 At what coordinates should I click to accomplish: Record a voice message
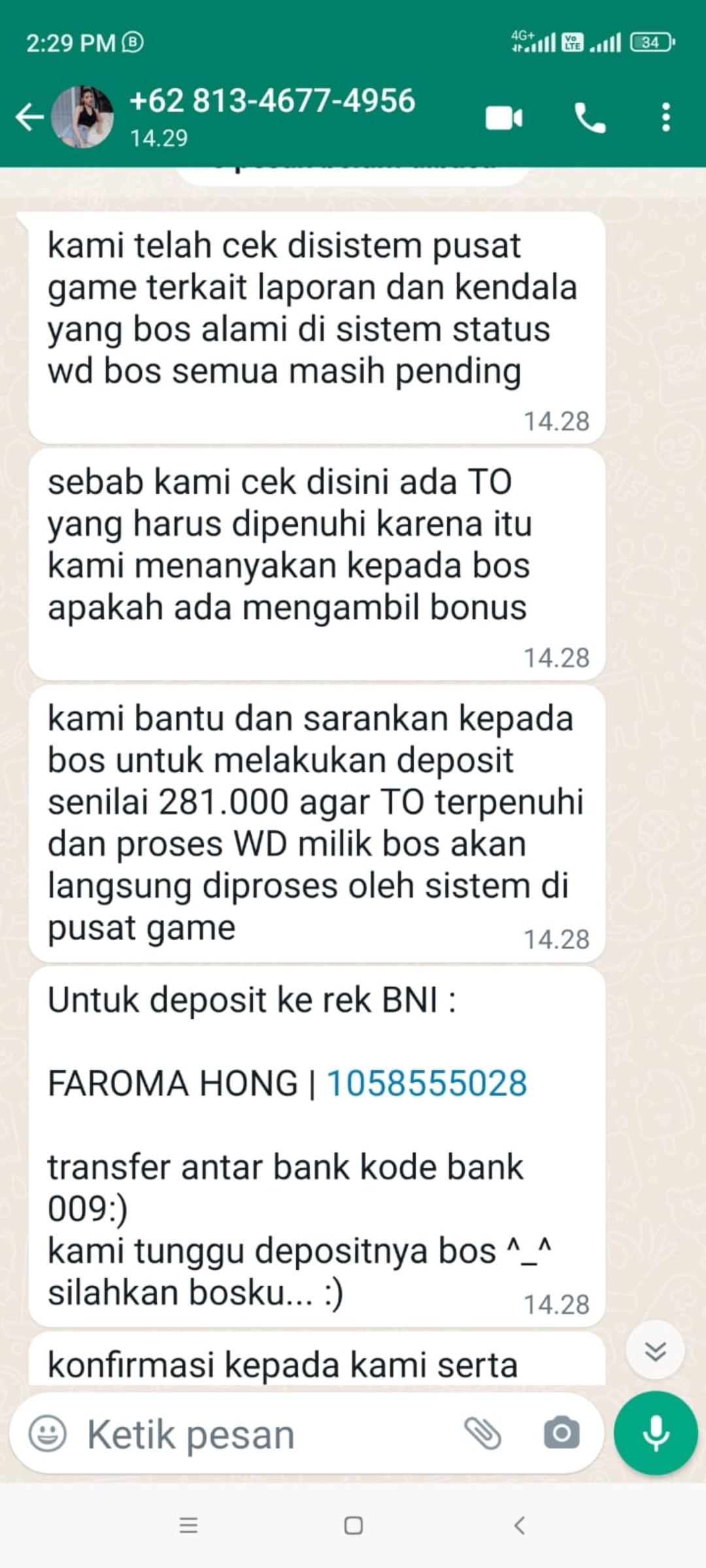tap(656, 1433)
